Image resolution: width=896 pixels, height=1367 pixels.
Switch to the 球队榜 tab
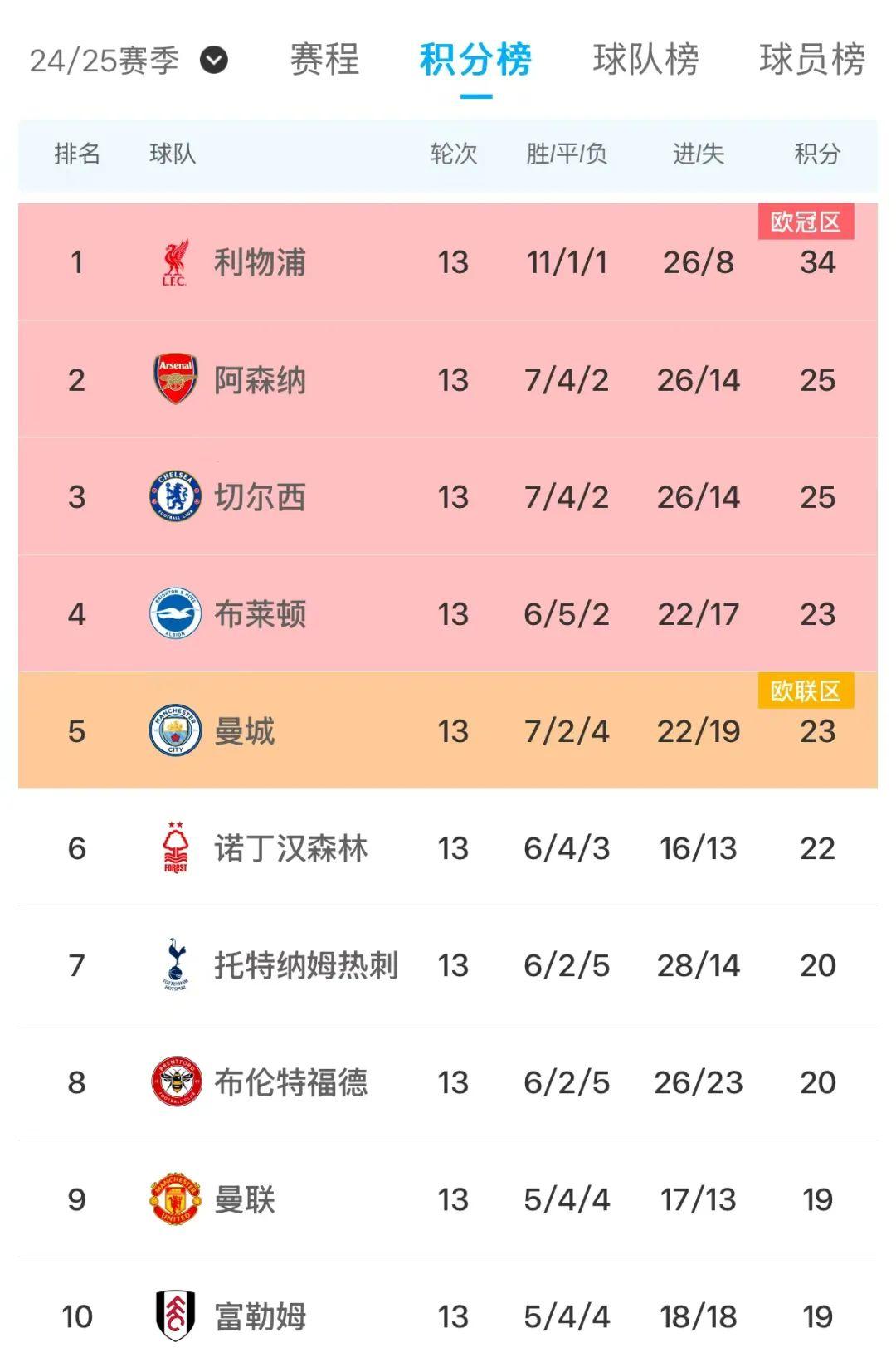646,59
